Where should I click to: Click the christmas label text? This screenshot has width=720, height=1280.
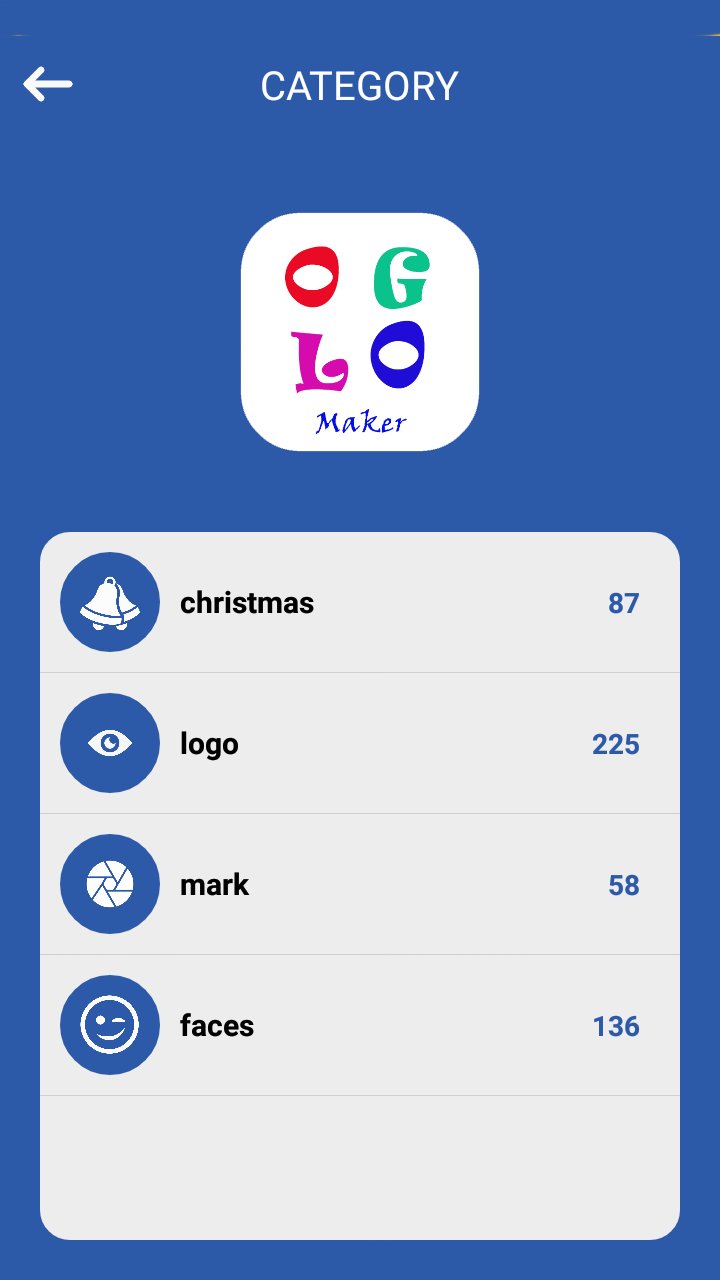[x=248, y=602]
